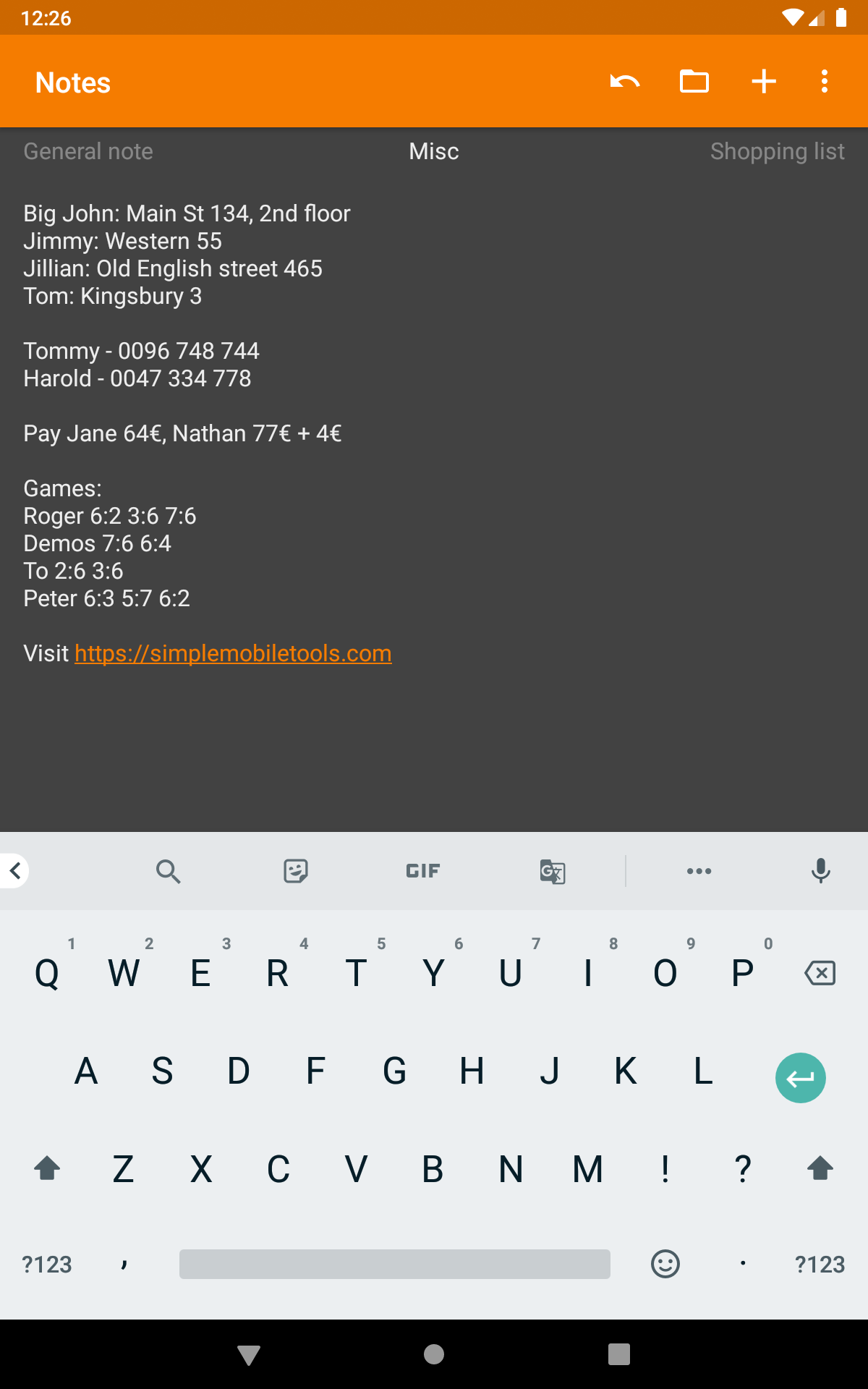
Task: Collapse the keyboard toolbar arrow
Action: 15,871
